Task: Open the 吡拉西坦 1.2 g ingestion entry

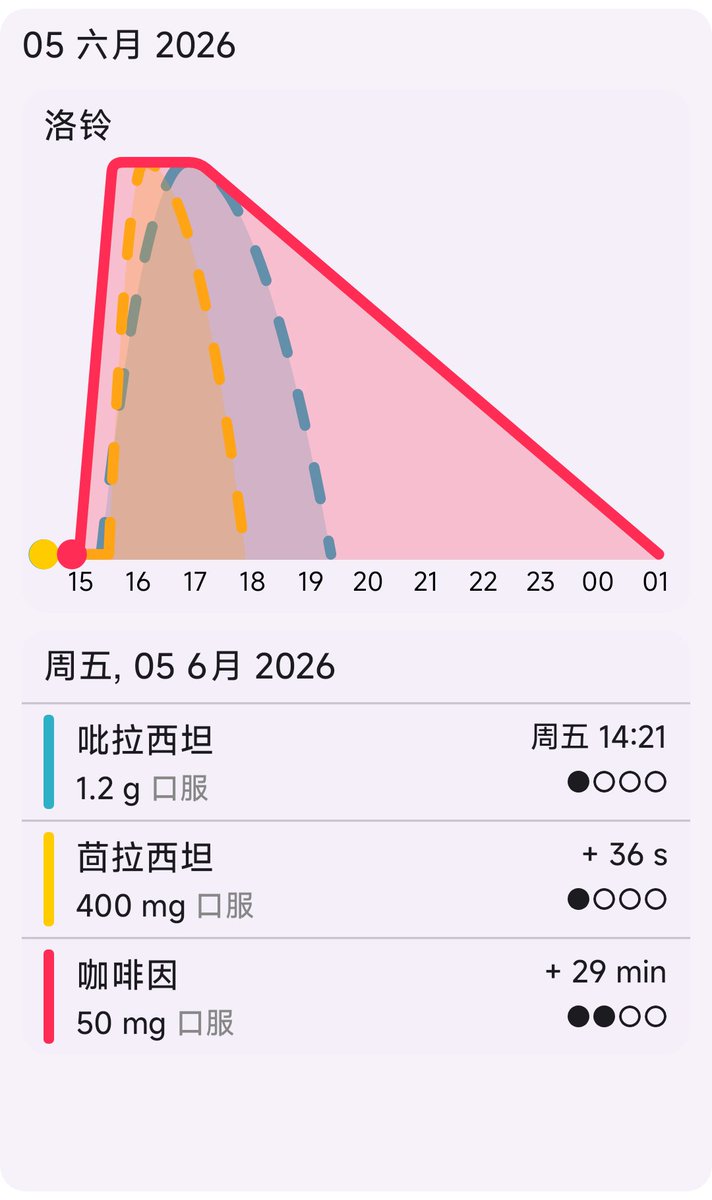Action: (x=356, y=762)
